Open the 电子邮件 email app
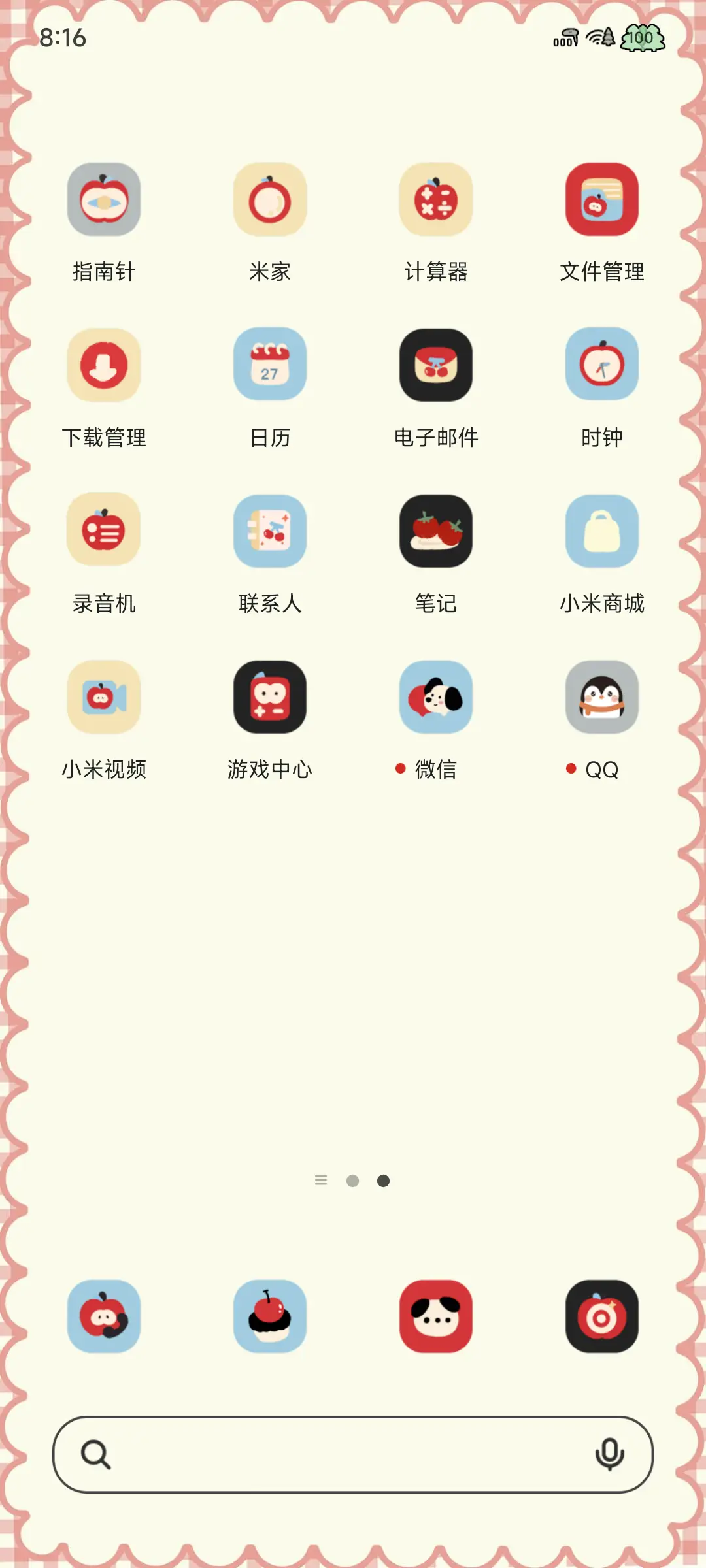This screenshot has width=706, height=1568. (436, 366)
